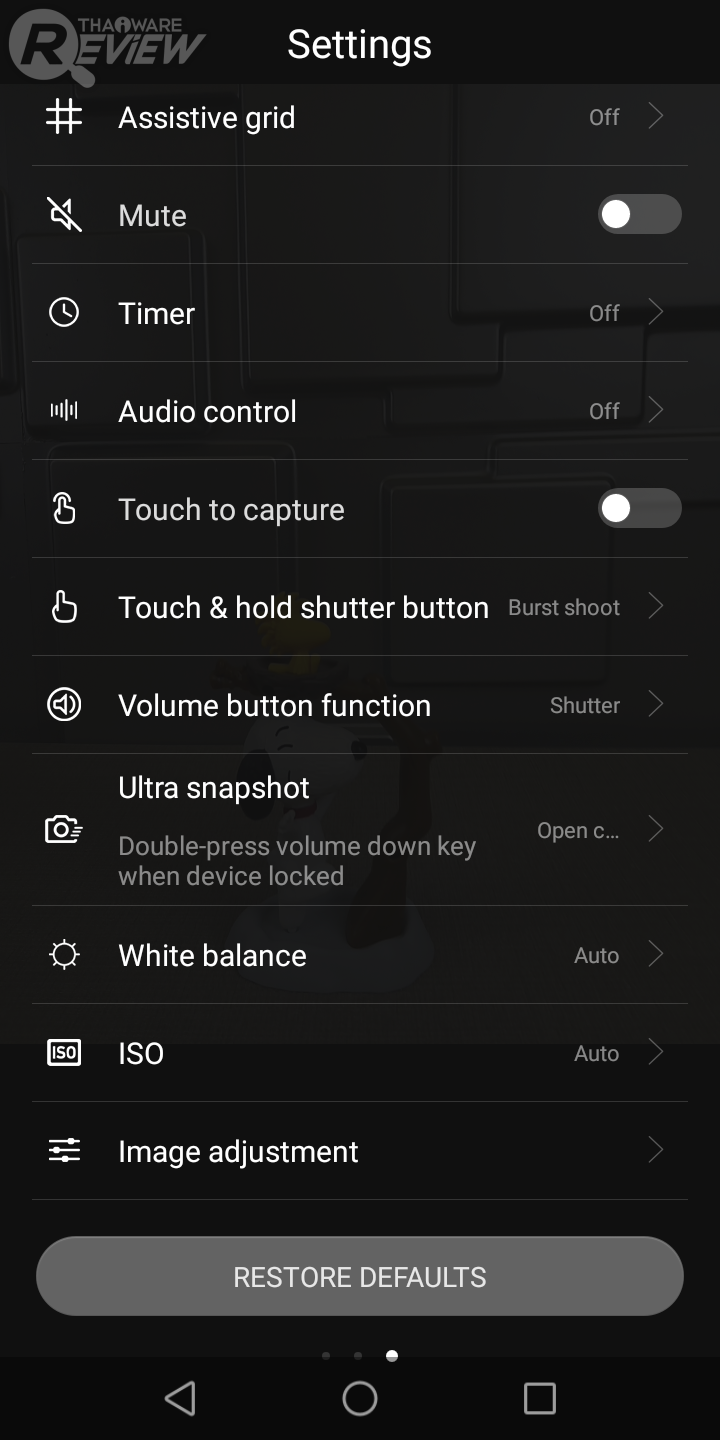
Task: Open Audio control settings
Action: click(x=360, y=412)
